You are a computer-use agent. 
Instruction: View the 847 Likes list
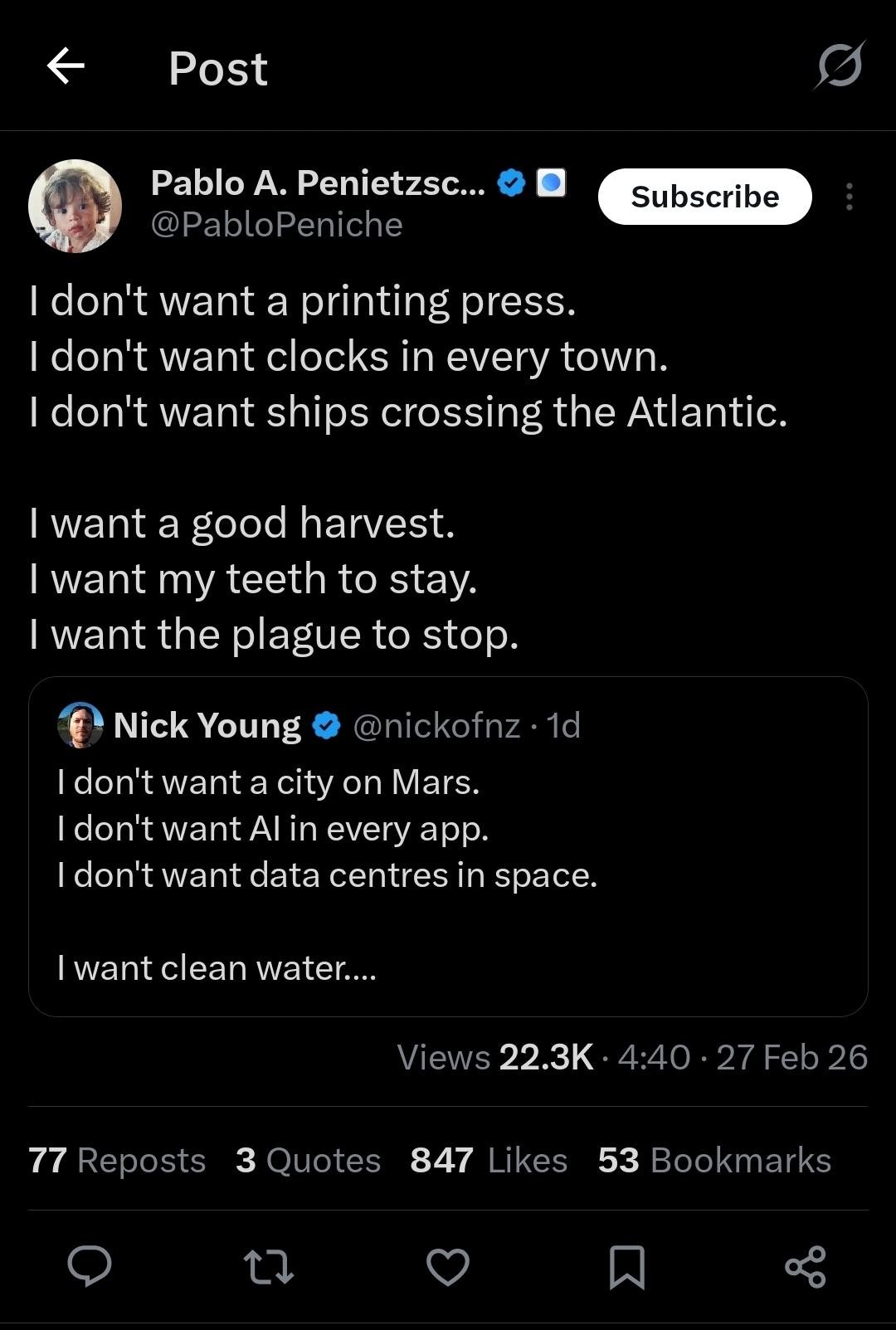[x=489, y=1160]
